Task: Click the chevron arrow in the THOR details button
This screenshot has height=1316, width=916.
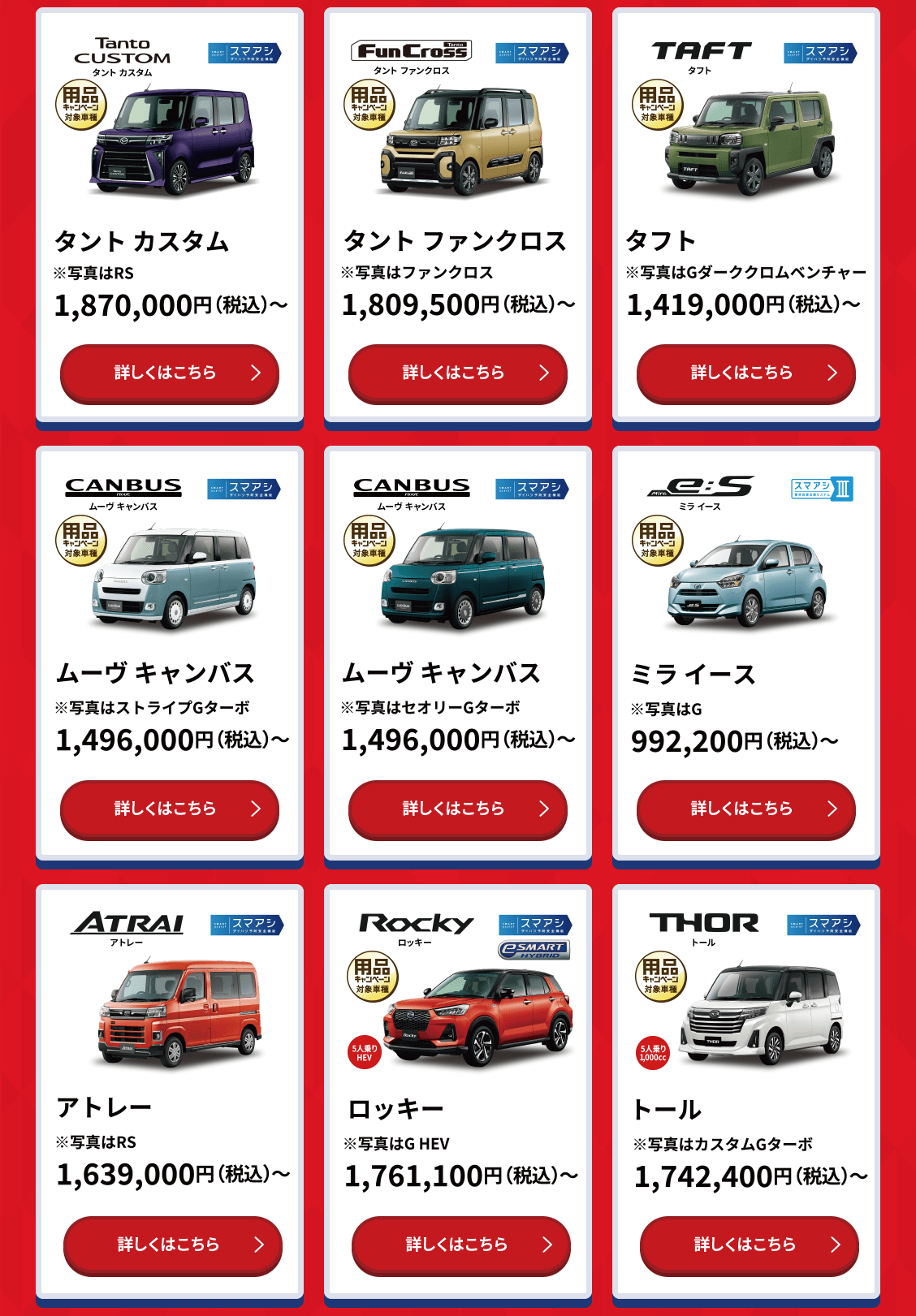Action: (836, 1242)
